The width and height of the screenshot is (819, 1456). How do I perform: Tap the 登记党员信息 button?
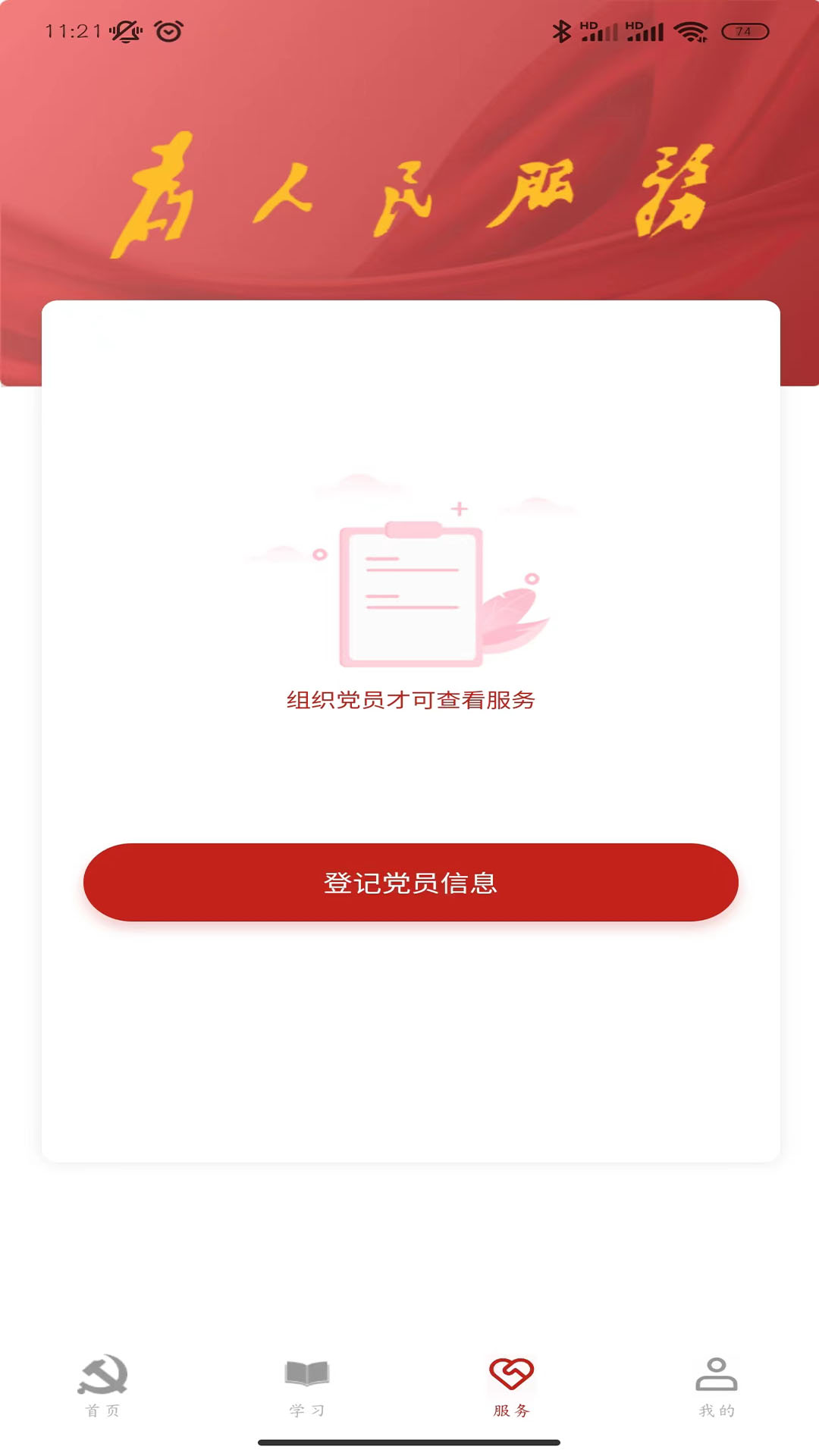[410, 882]
